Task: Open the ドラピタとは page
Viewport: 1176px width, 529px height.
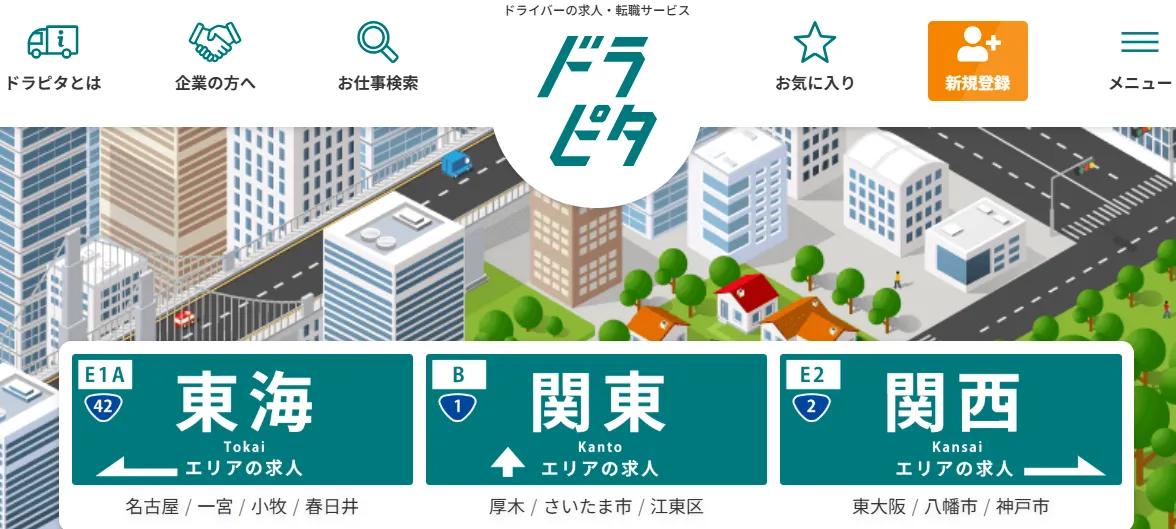Action: coord(53,58)
